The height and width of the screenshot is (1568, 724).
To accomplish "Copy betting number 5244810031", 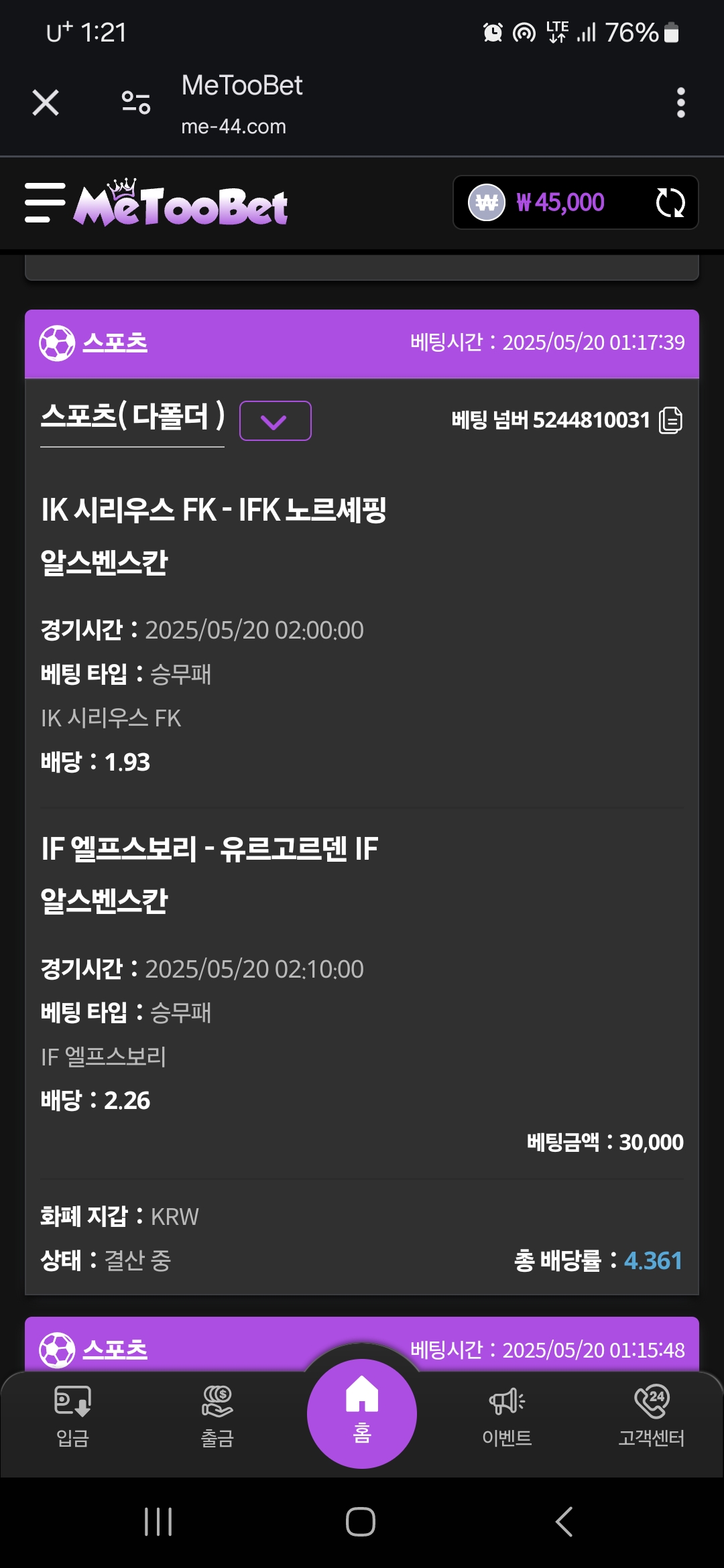I will tap(671, 420).
